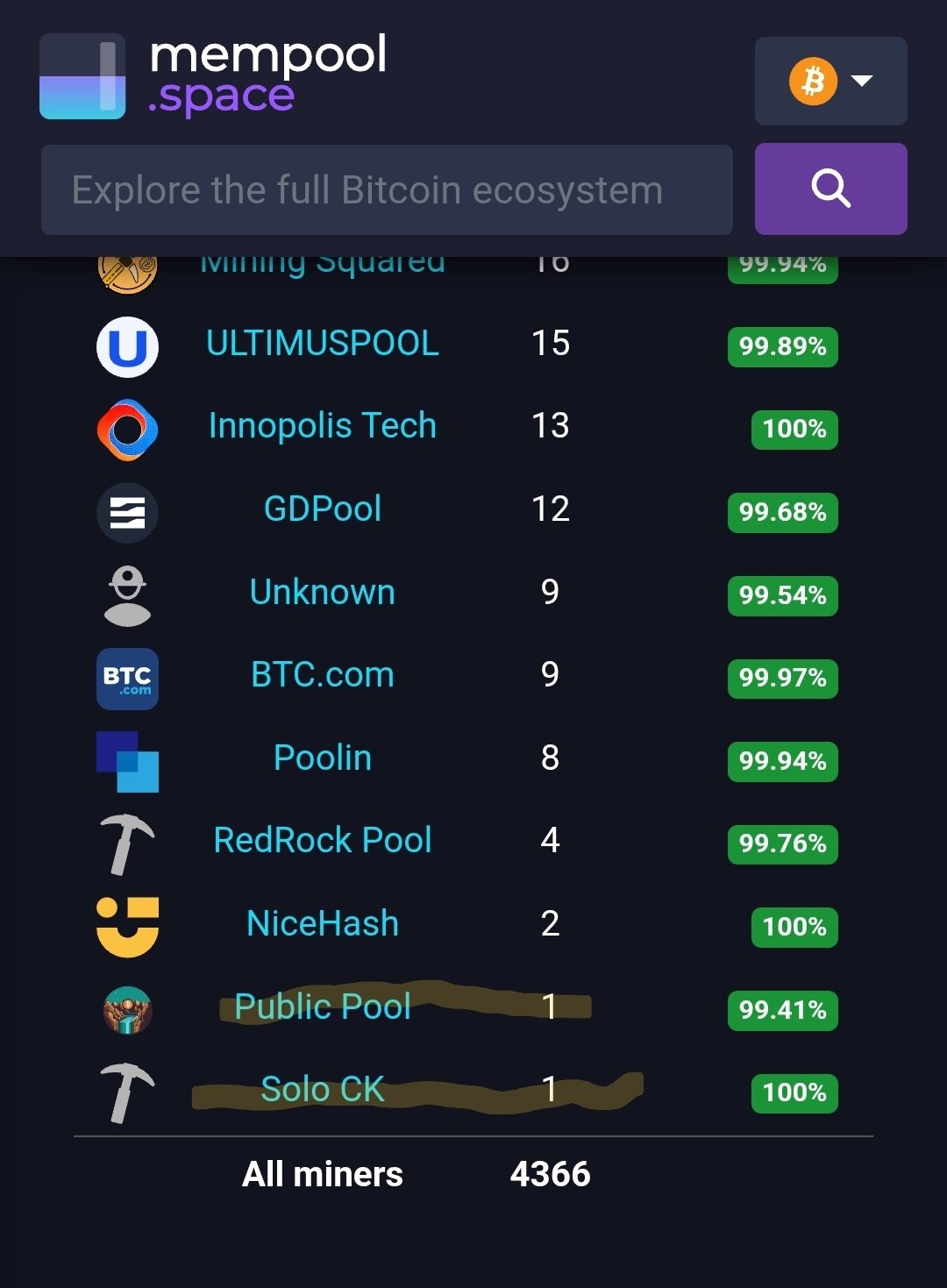Select the Unknown miner link
The image size is (947, 1288).
(322, 592)
